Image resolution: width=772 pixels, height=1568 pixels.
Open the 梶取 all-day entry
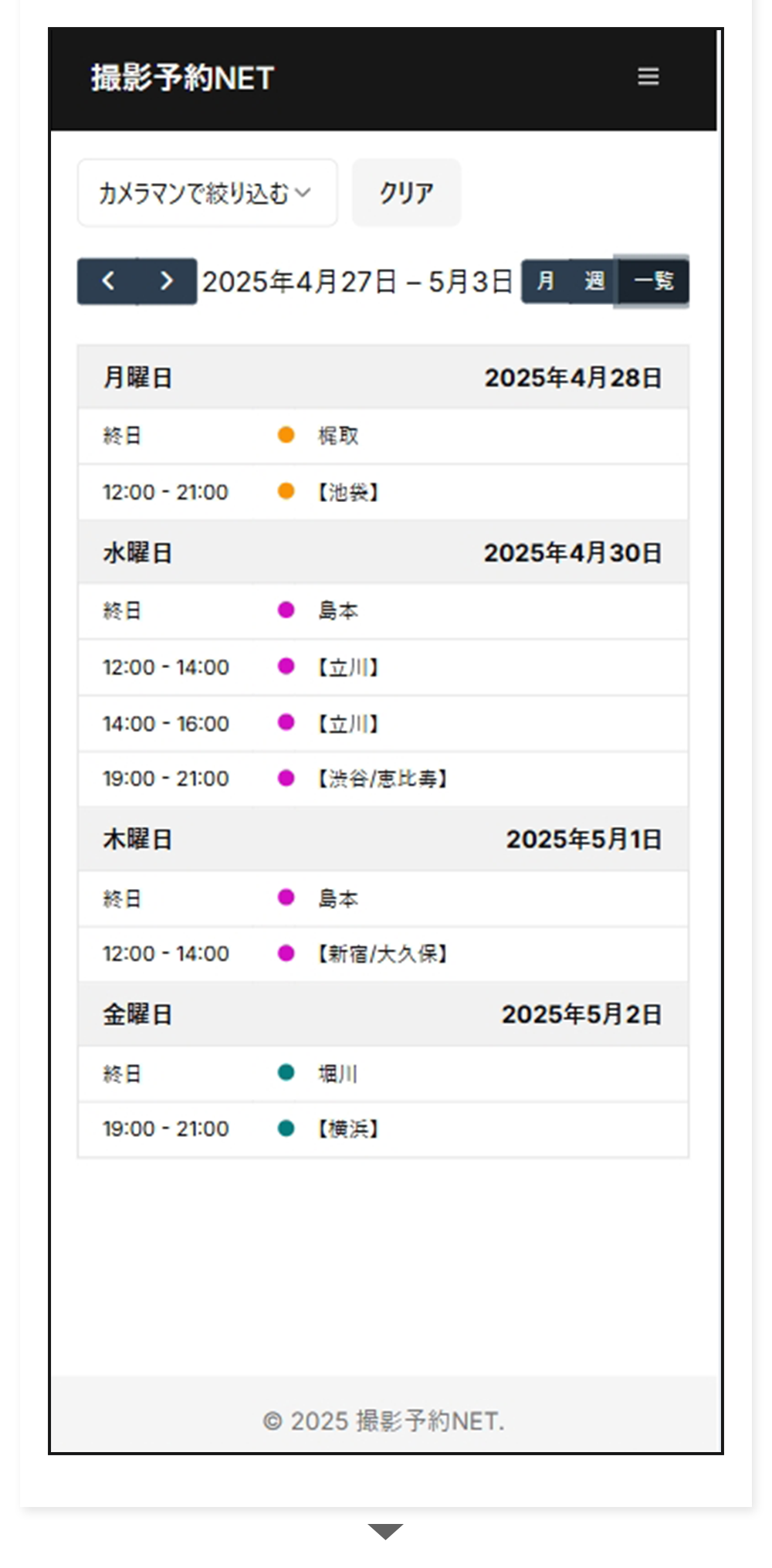pos(383,436)
